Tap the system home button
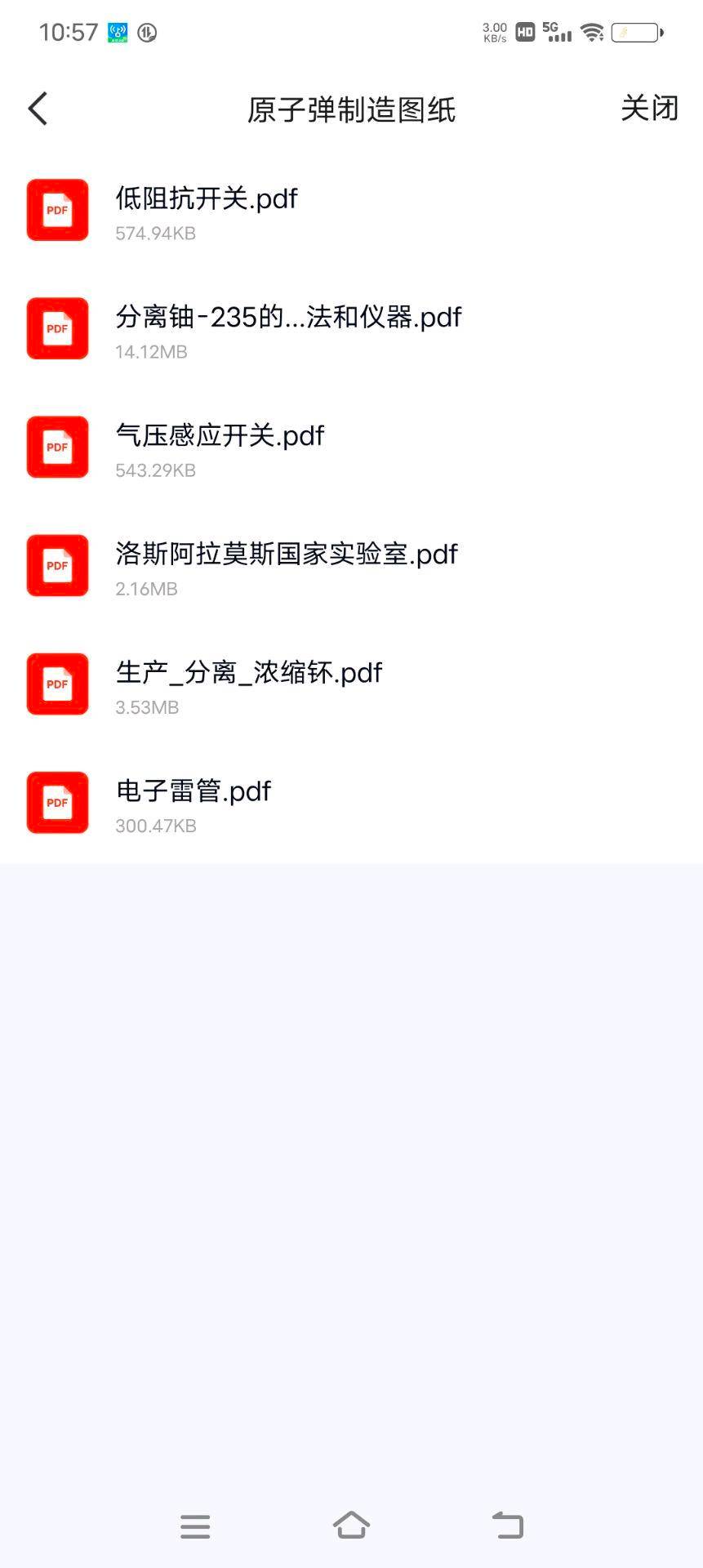This screenshot has width=703, height=1568. (351, 1525)
